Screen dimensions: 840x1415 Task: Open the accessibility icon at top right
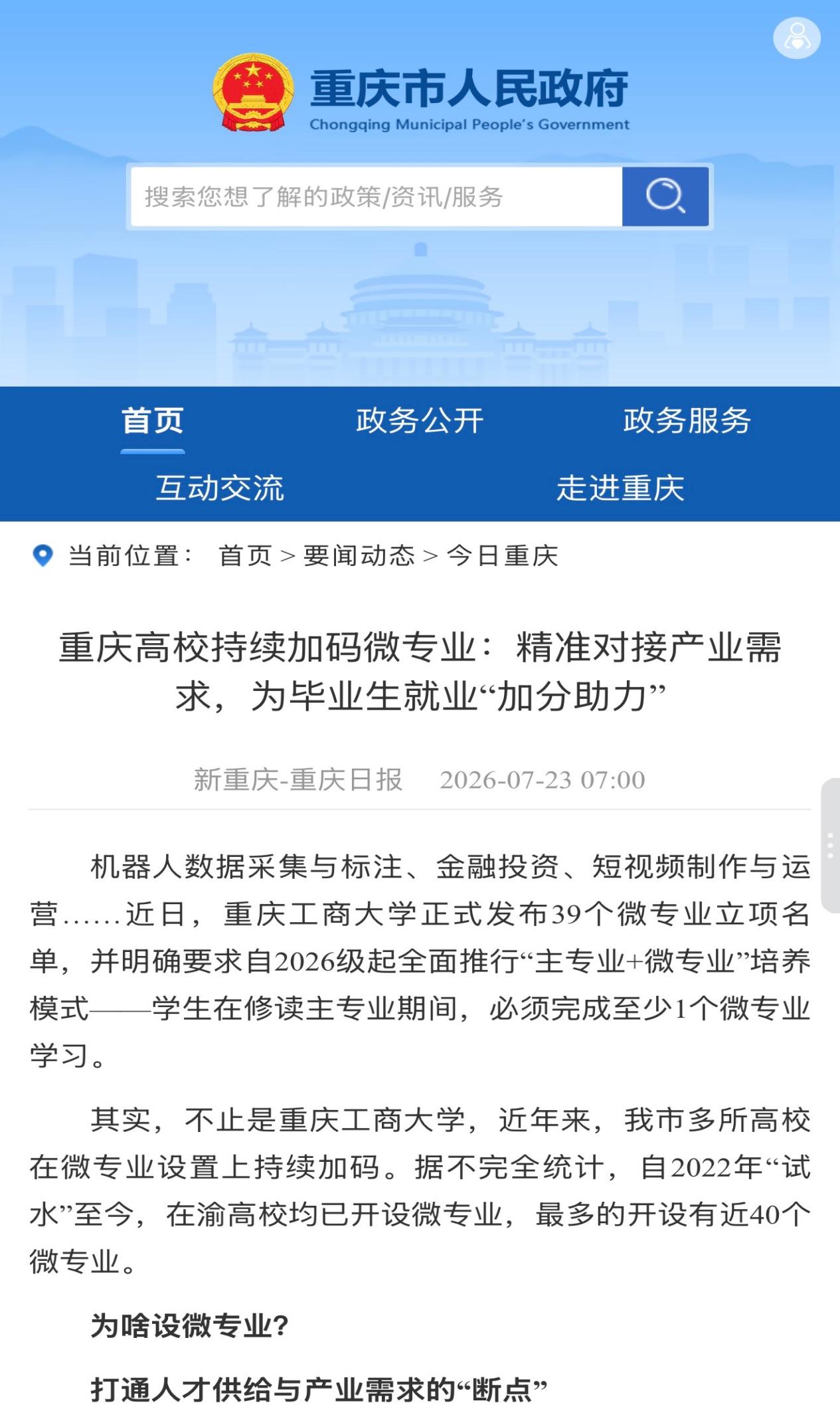(x=797, y=37)
